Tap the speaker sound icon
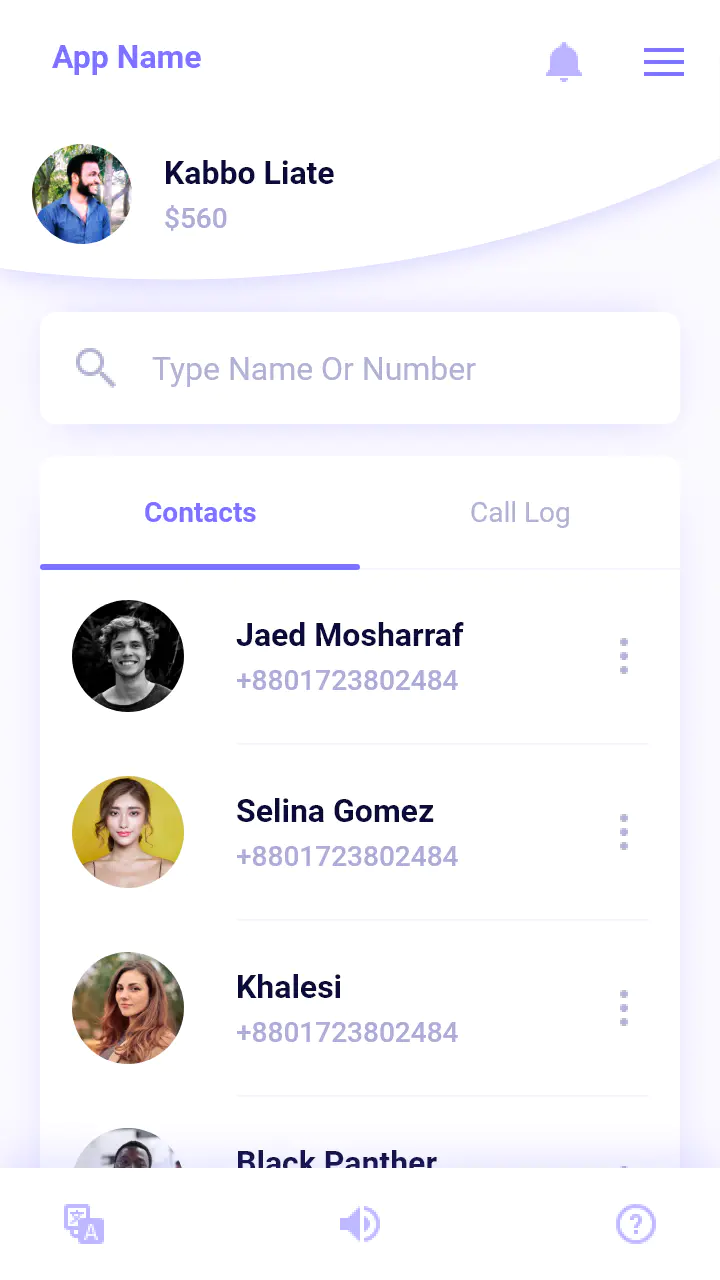This screenshot has width=720, height=1280. [x=359, y=1224]
